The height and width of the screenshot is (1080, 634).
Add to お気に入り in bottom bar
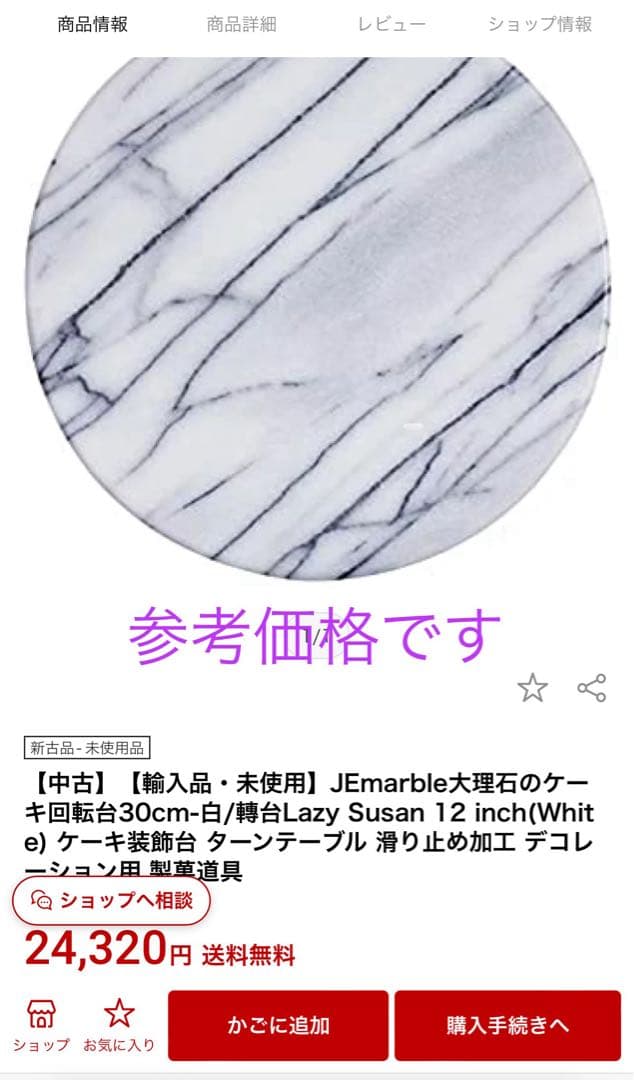coord(119,1025)
